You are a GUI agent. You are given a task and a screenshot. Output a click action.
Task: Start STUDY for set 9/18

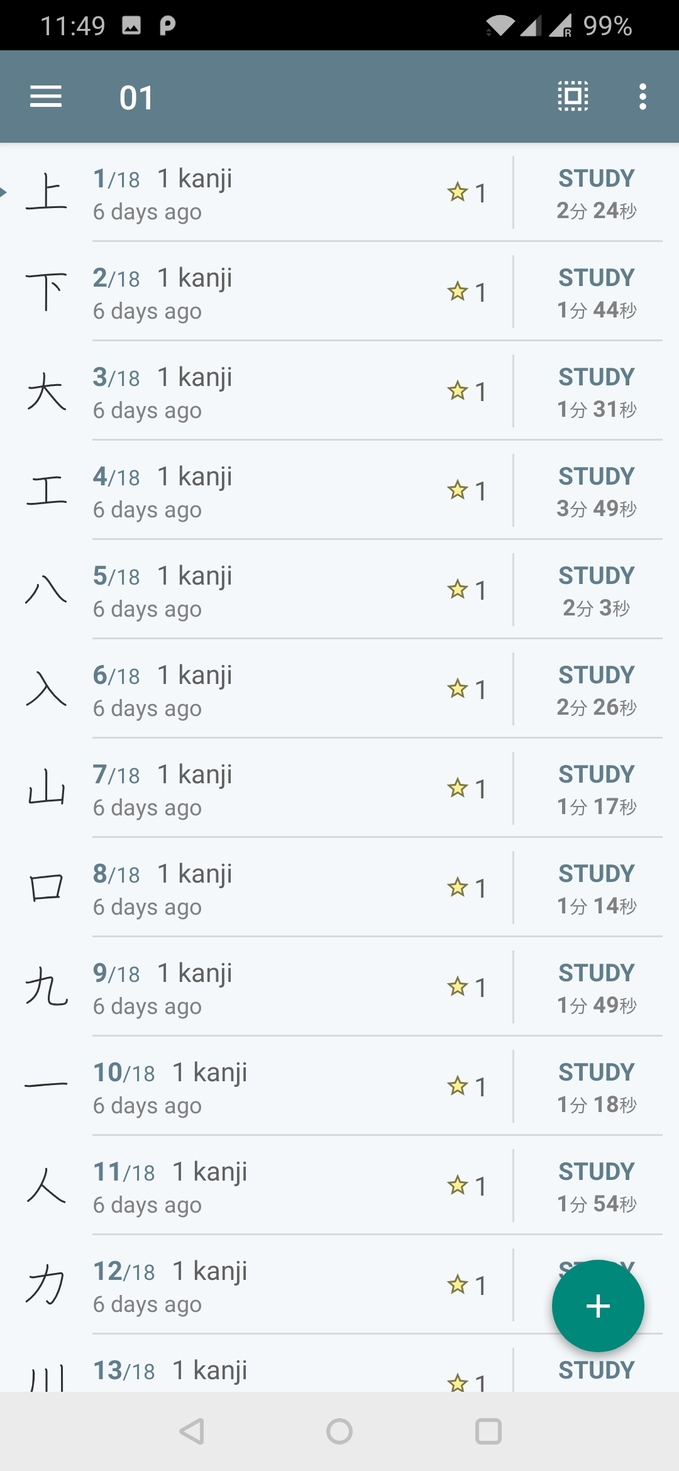596,987
